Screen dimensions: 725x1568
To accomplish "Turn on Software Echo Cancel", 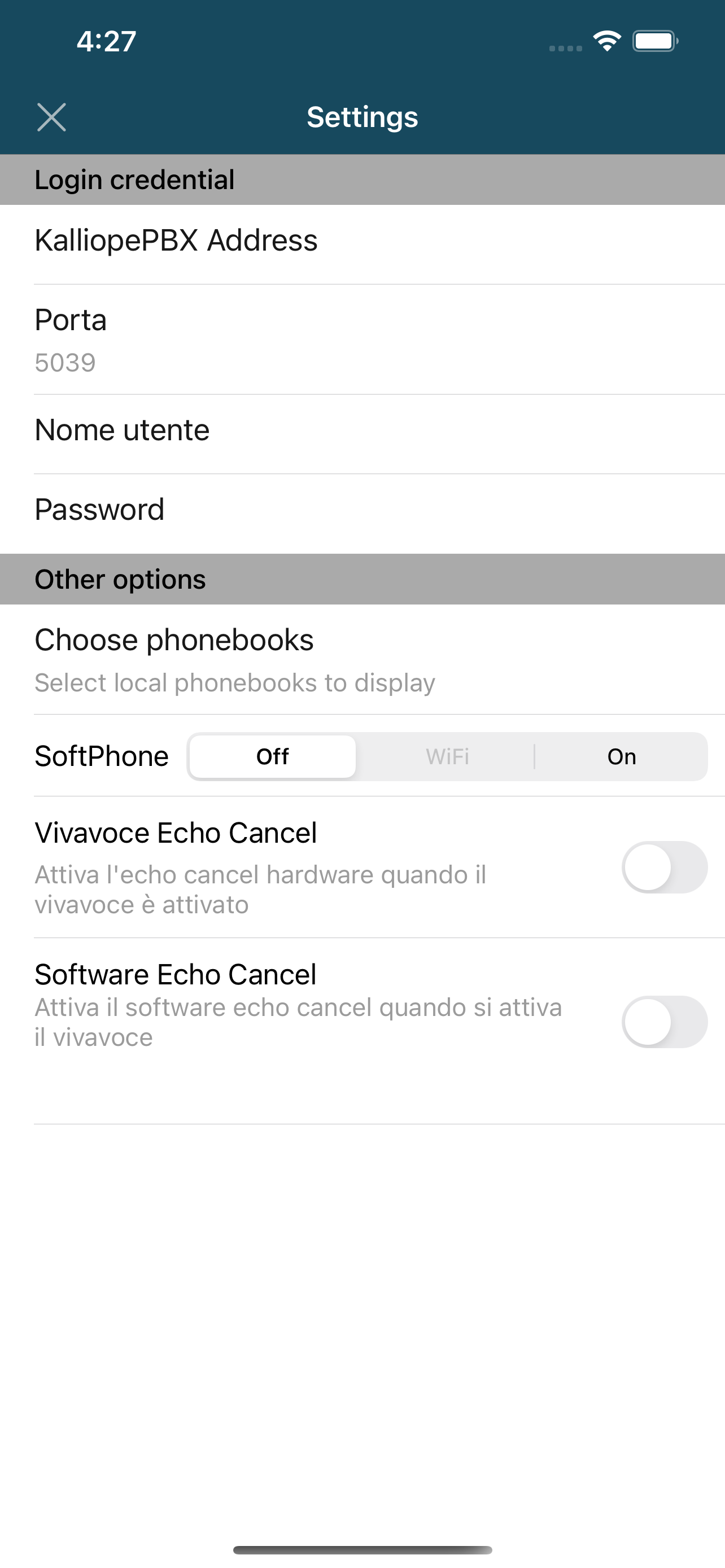I will pos(664,1022).
